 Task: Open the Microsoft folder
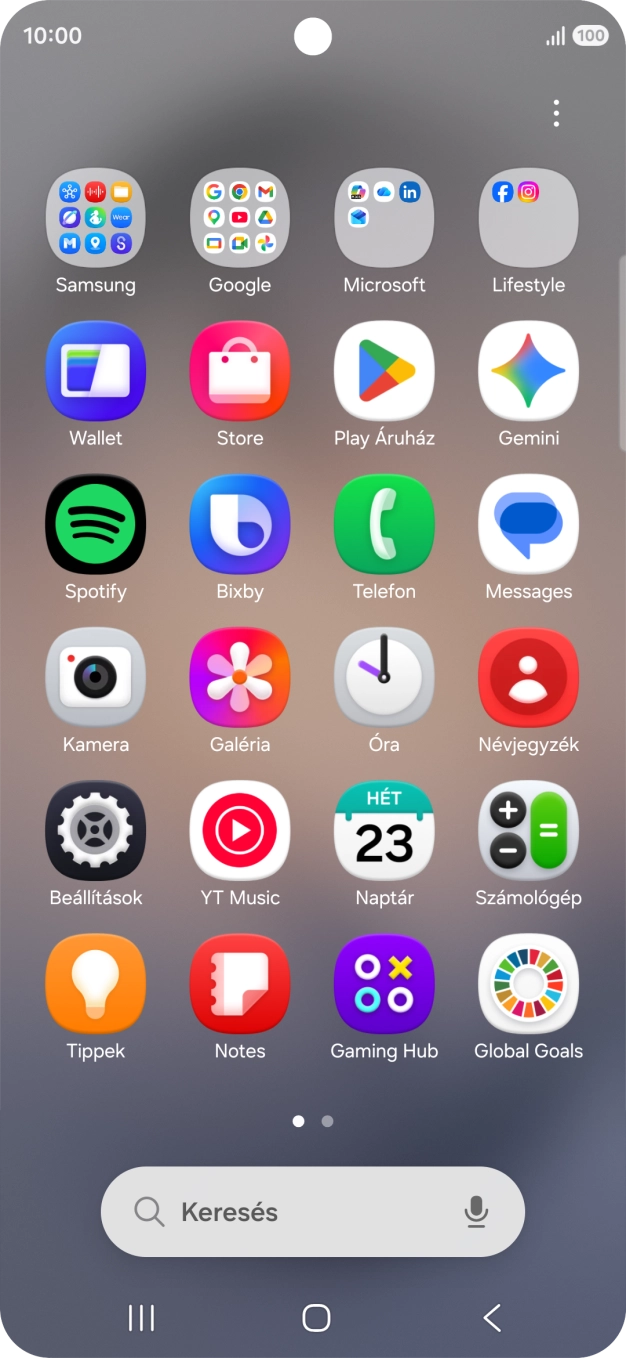click(384, 218)
